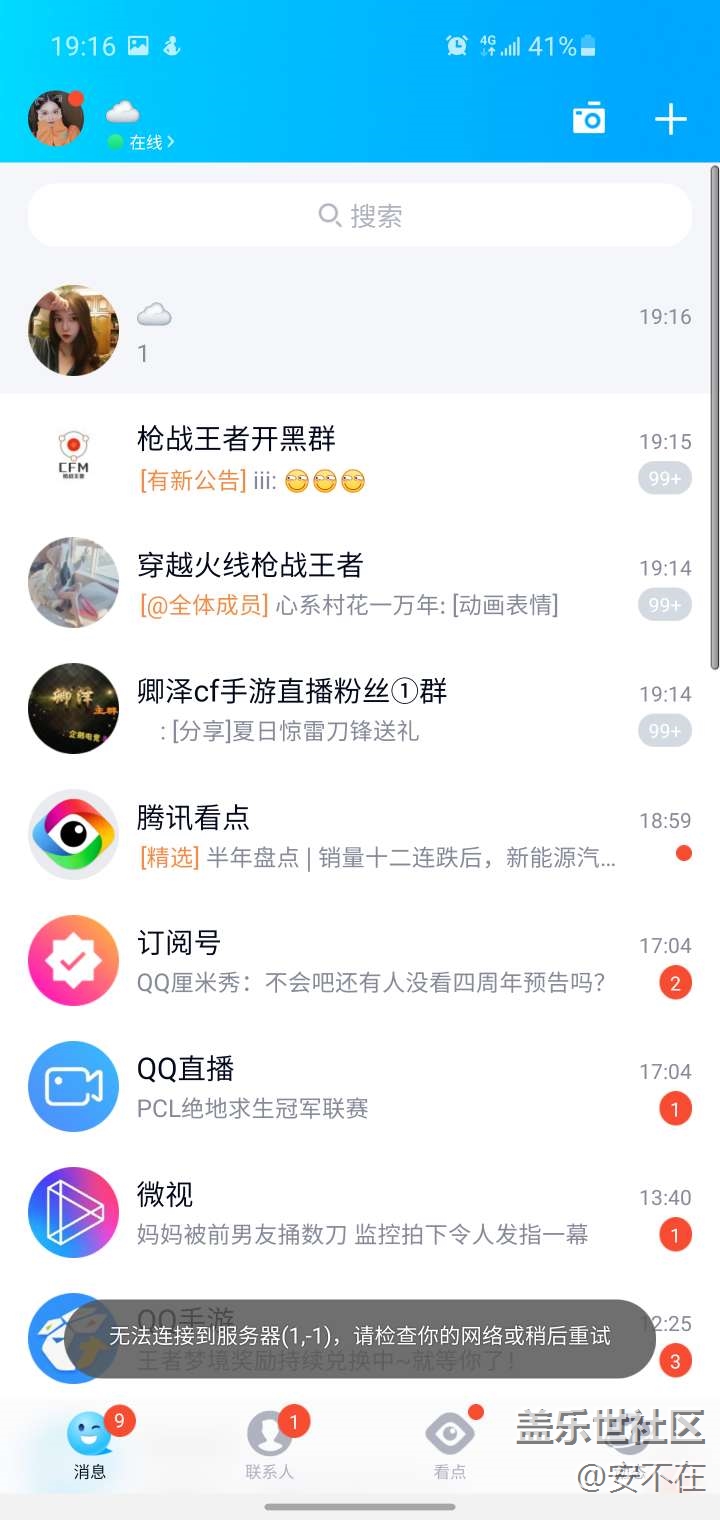The image size is (720, 1520).
Task: Open the 订阅号 subscriptions row
Action: tap(360, 960)
